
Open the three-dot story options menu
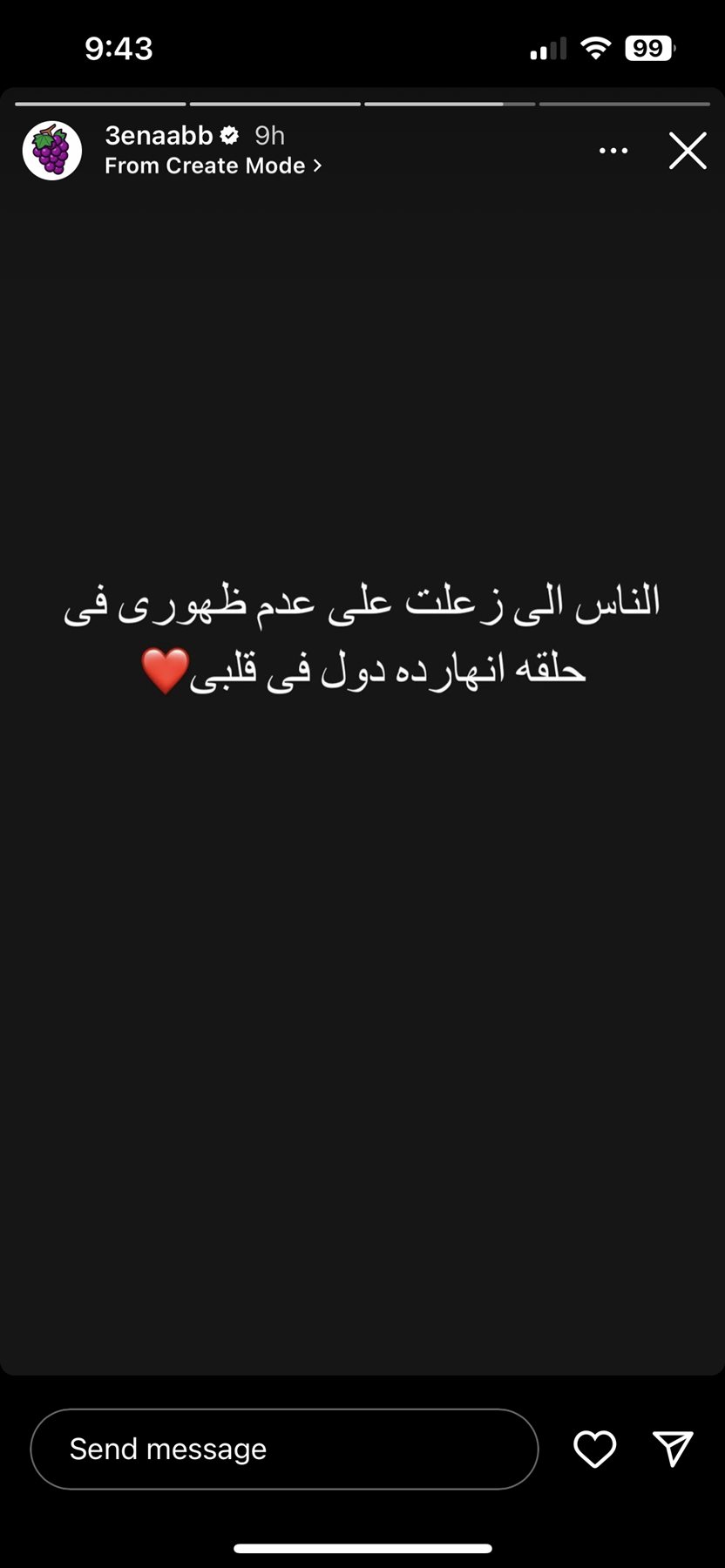click(613, 151)
